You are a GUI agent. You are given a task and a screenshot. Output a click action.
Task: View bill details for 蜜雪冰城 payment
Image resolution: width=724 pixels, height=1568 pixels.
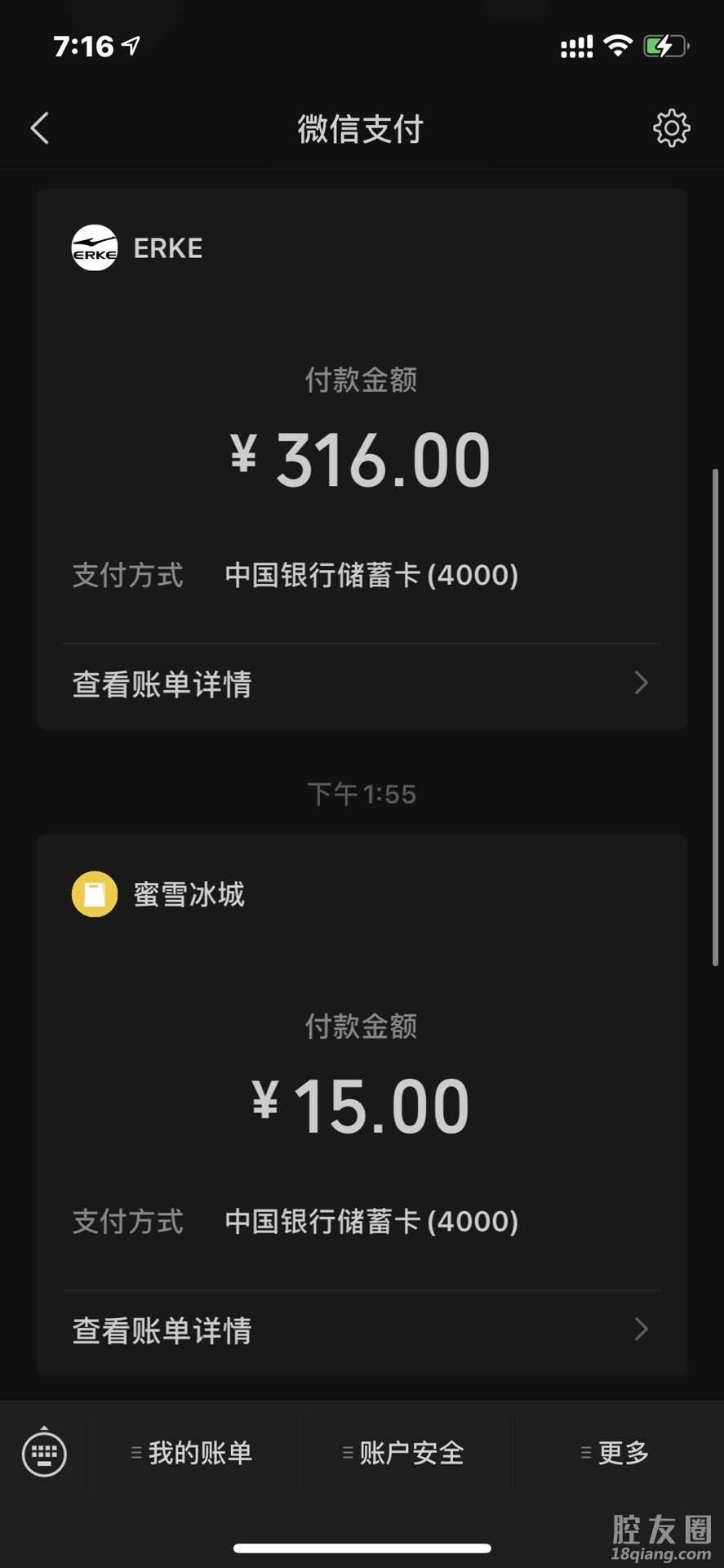[x=361, y=1330]
